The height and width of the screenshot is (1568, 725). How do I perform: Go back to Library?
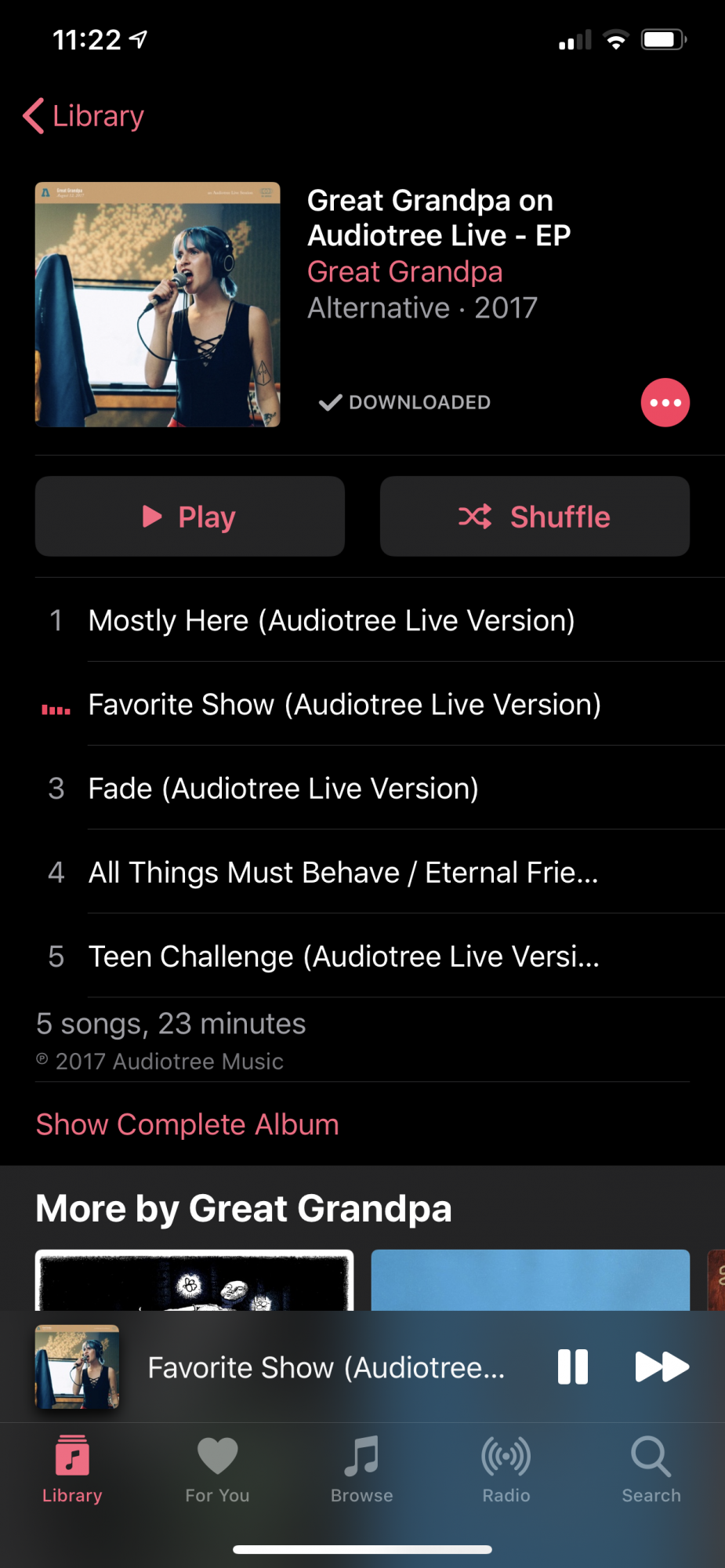pos(85,116)
